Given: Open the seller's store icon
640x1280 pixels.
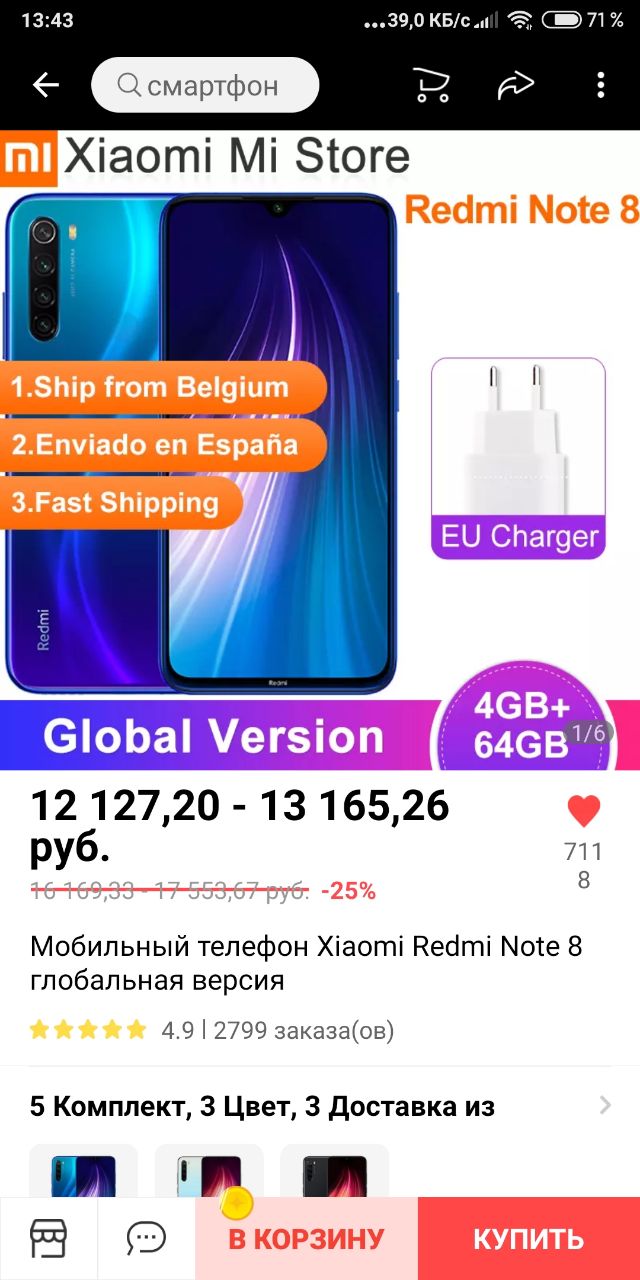Looking at the screenshot, I should (48, 1239).
